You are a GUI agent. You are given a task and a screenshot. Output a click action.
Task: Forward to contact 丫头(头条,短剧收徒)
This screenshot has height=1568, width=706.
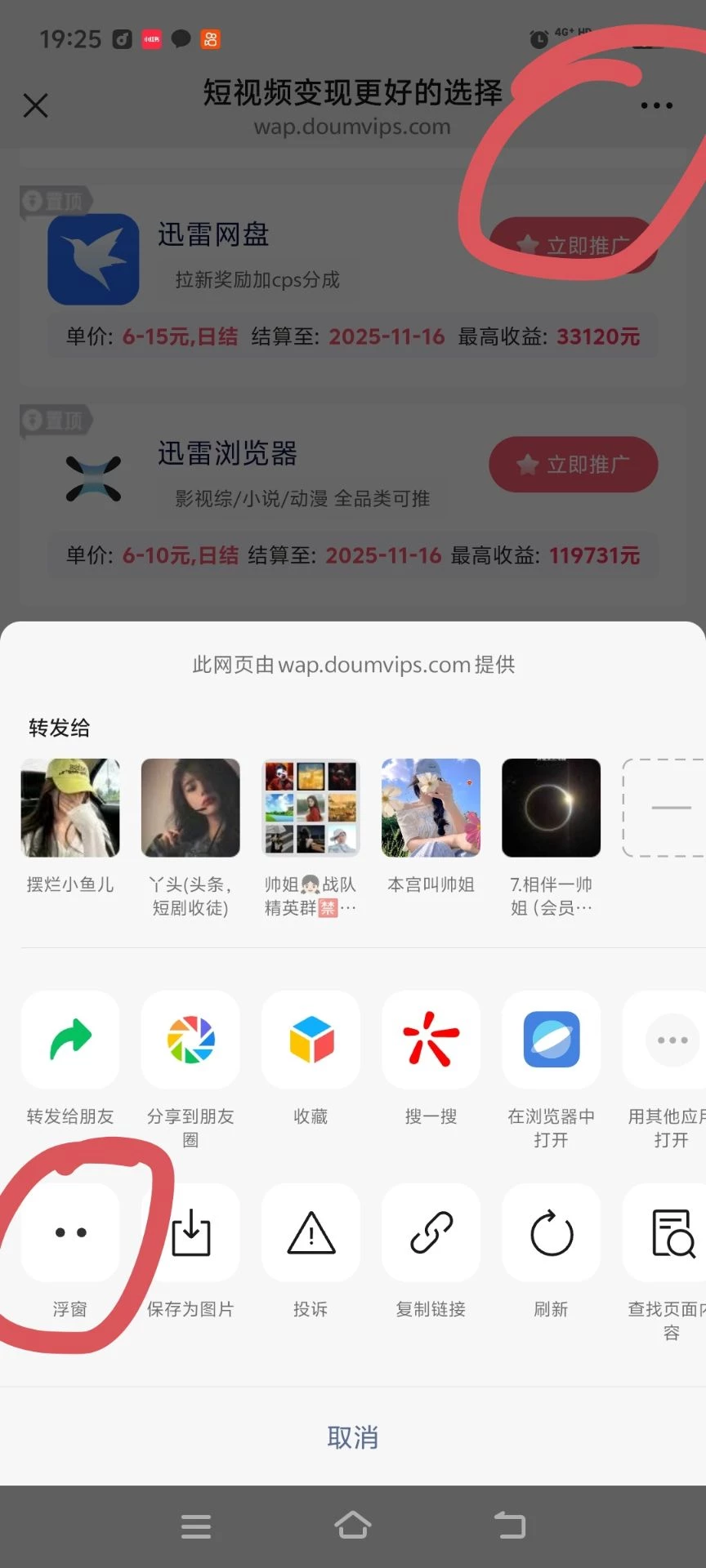point(190,808)
